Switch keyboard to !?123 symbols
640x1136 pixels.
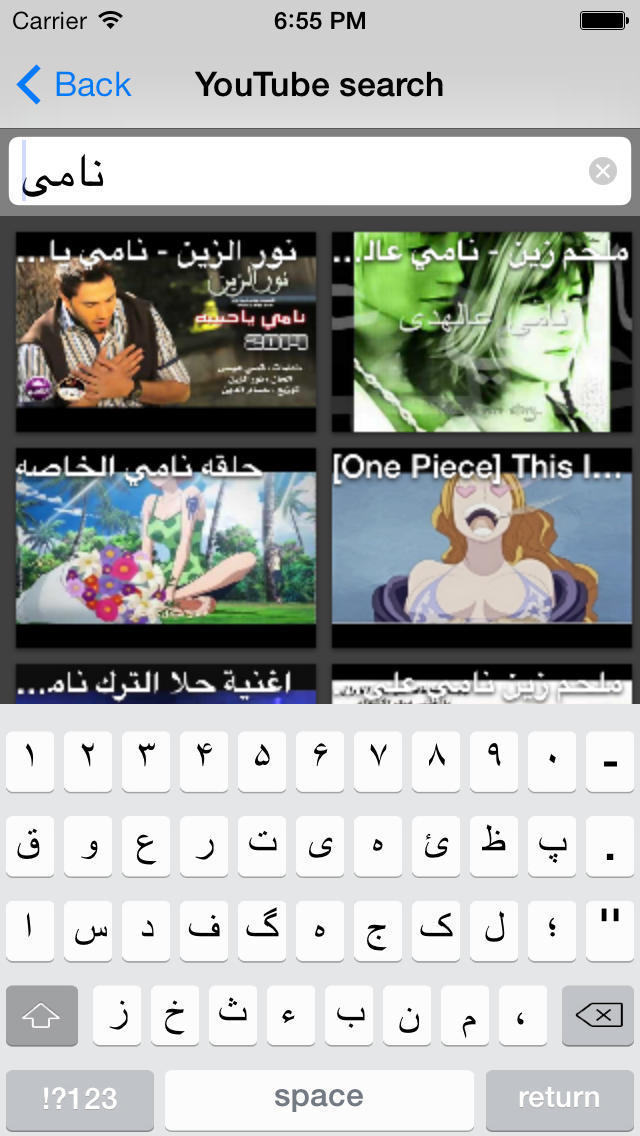(x=80, y=1099)
